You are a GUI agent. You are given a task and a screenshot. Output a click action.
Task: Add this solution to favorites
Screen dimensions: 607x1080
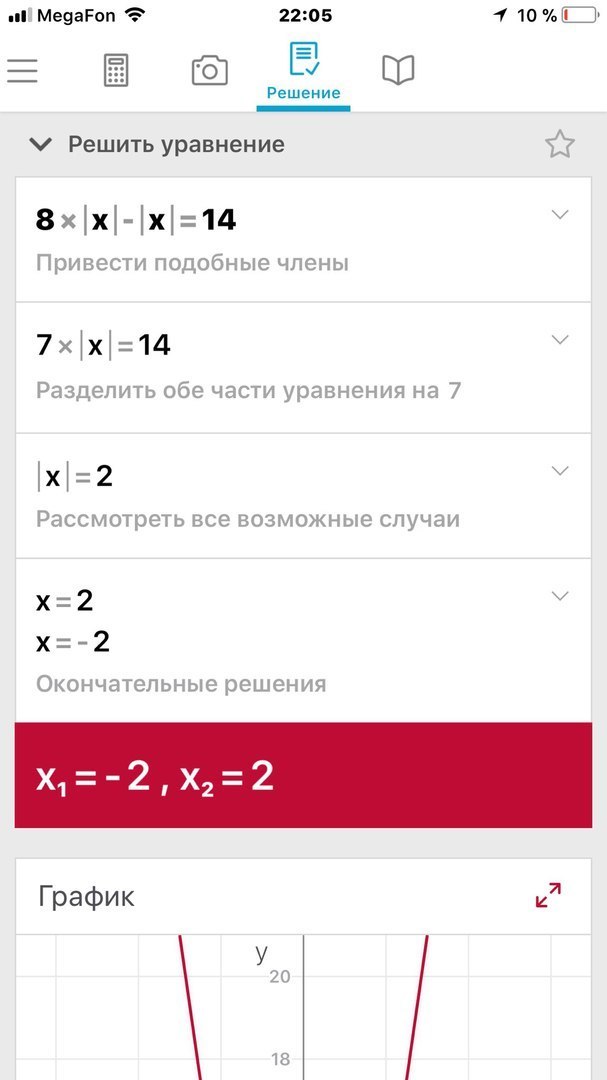(559, 145)
